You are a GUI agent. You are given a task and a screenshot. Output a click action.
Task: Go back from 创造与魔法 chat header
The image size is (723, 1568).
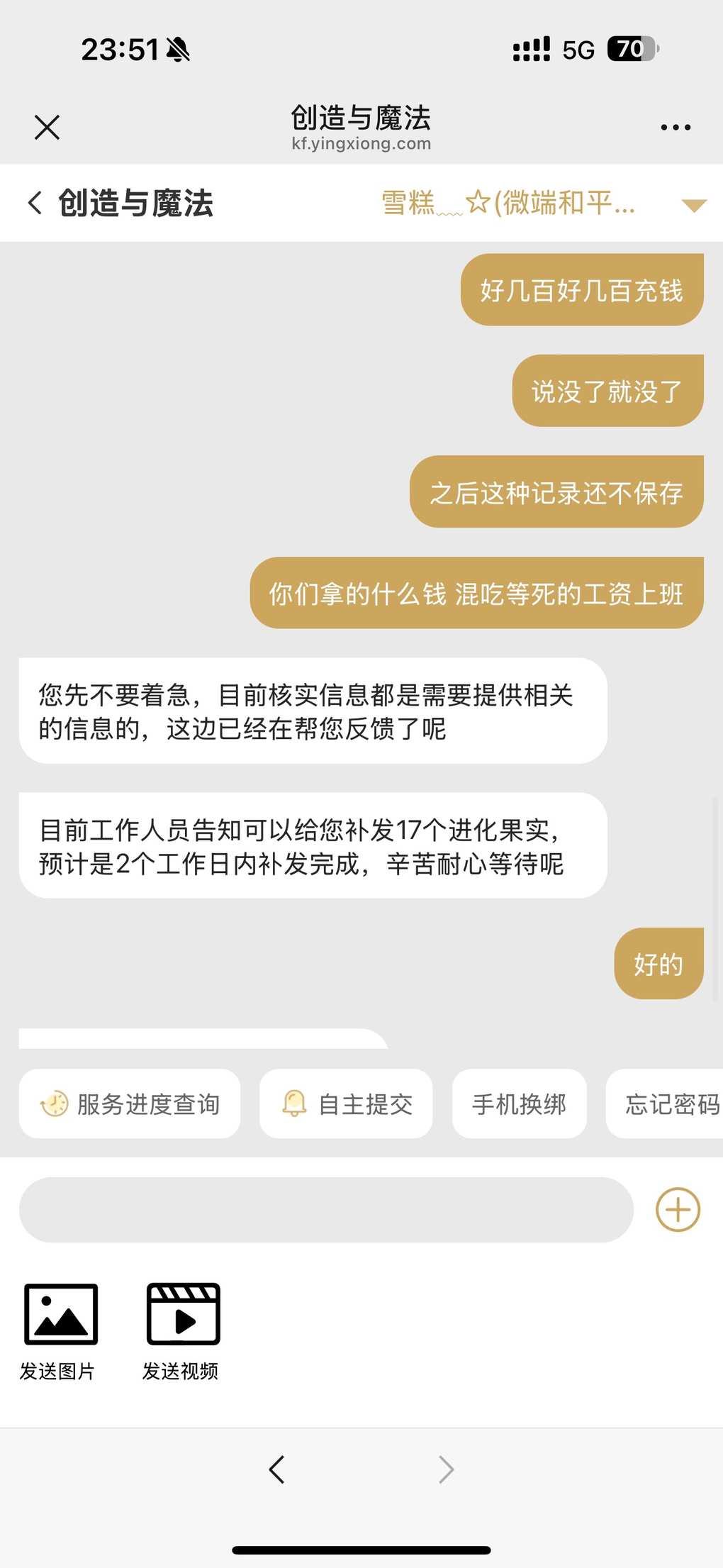point(35,203)
